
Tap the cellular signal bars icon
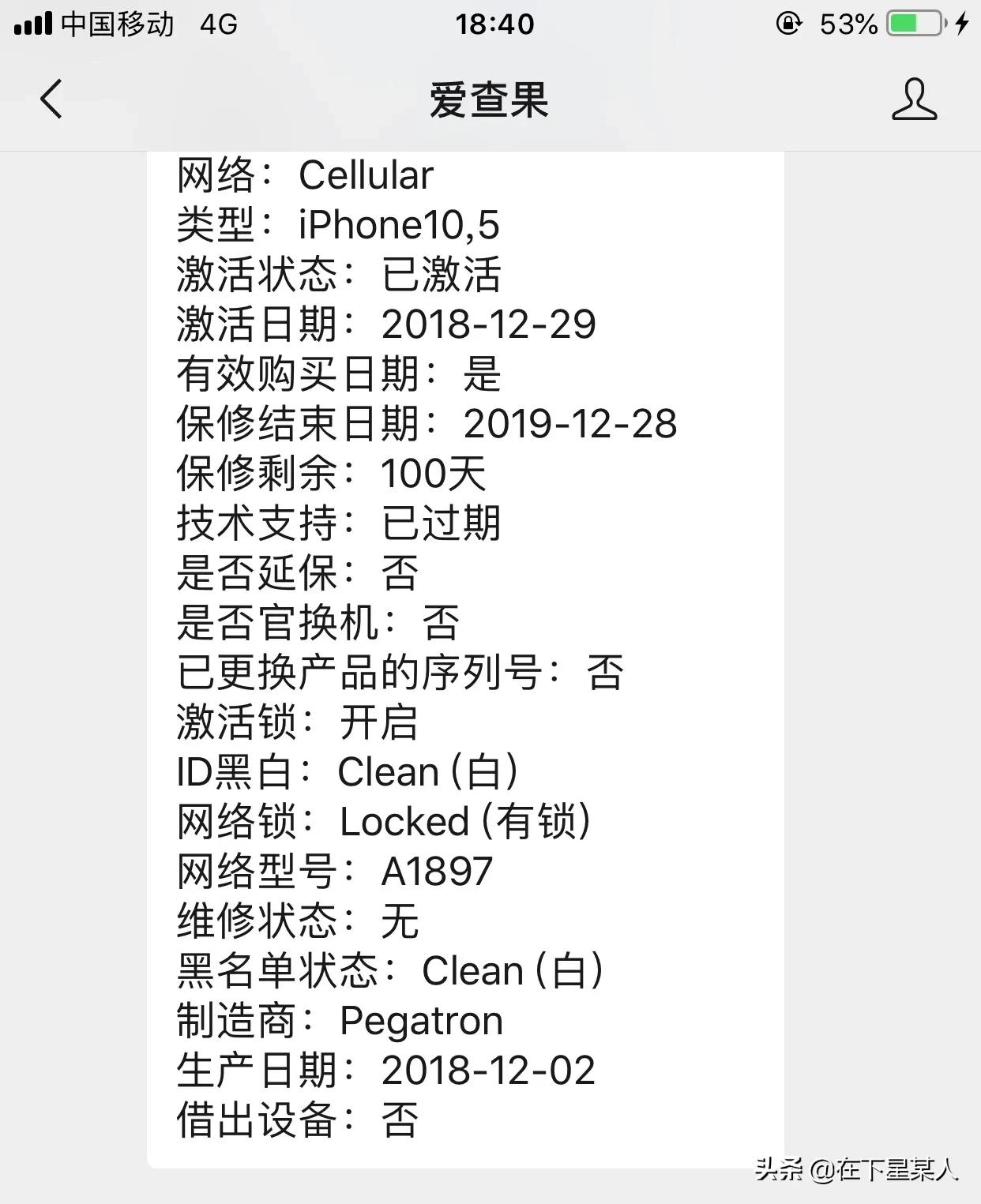[32, 22]
